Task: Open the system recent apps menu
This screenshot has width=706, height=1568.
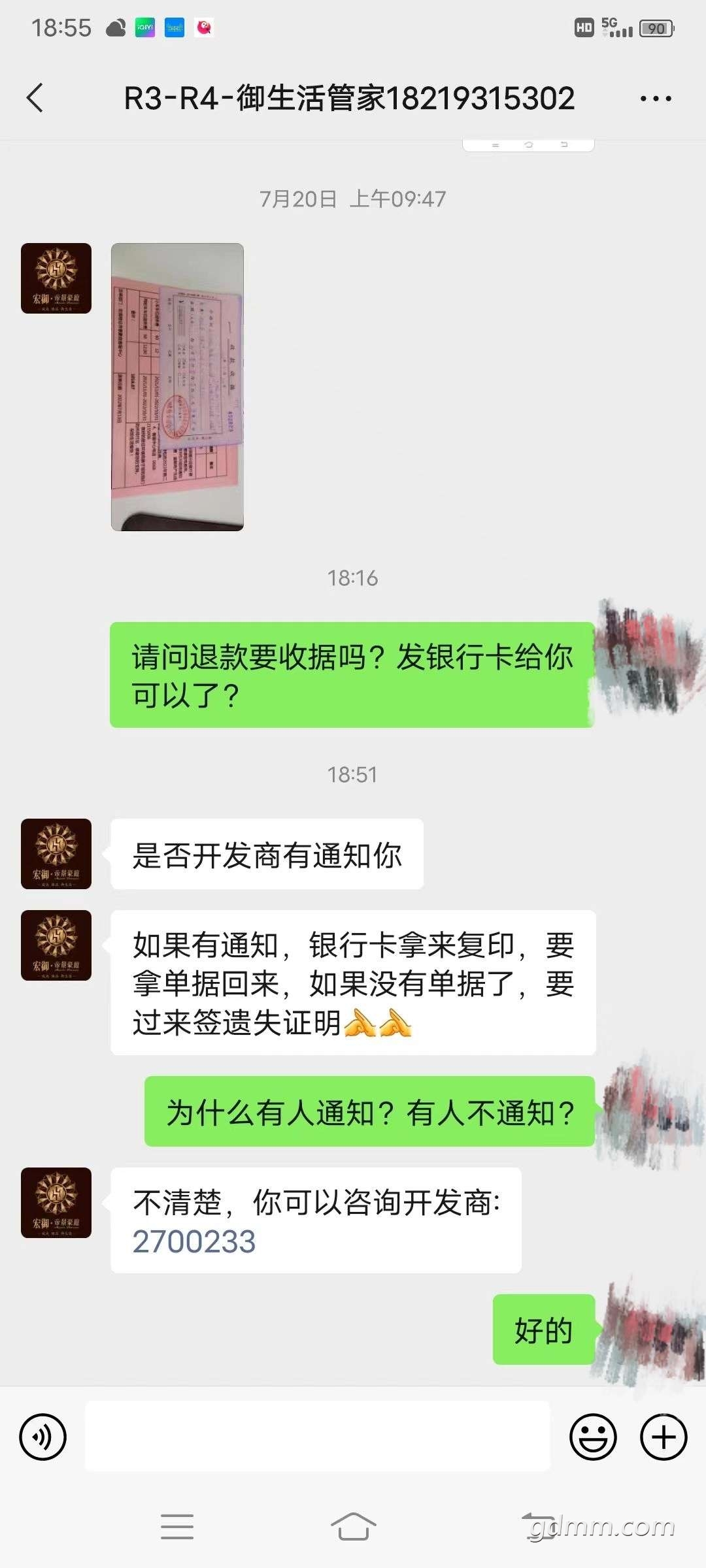Action: [177, 1527]
